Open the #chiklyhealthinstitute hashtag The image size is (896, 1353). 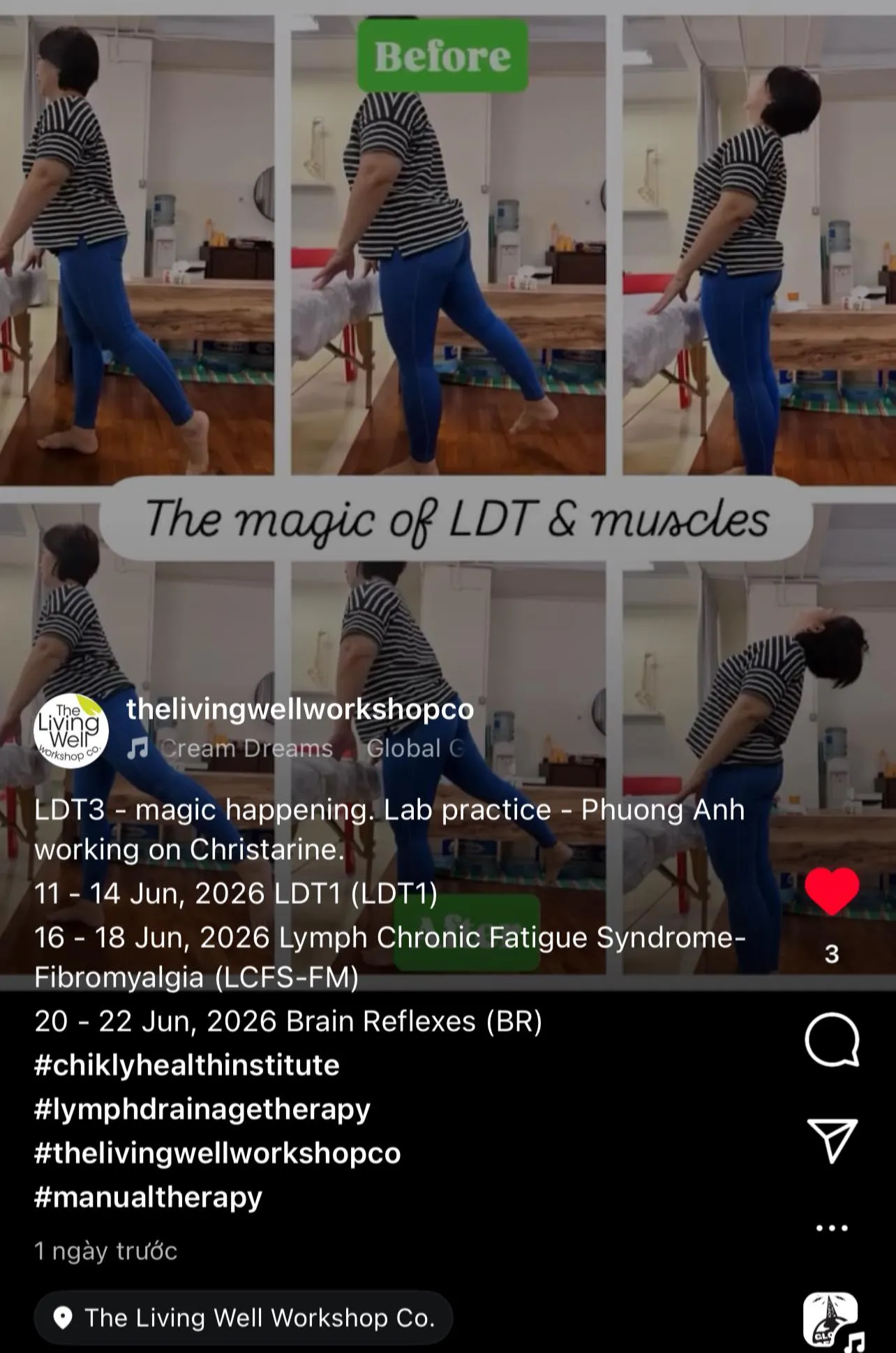187,1065
